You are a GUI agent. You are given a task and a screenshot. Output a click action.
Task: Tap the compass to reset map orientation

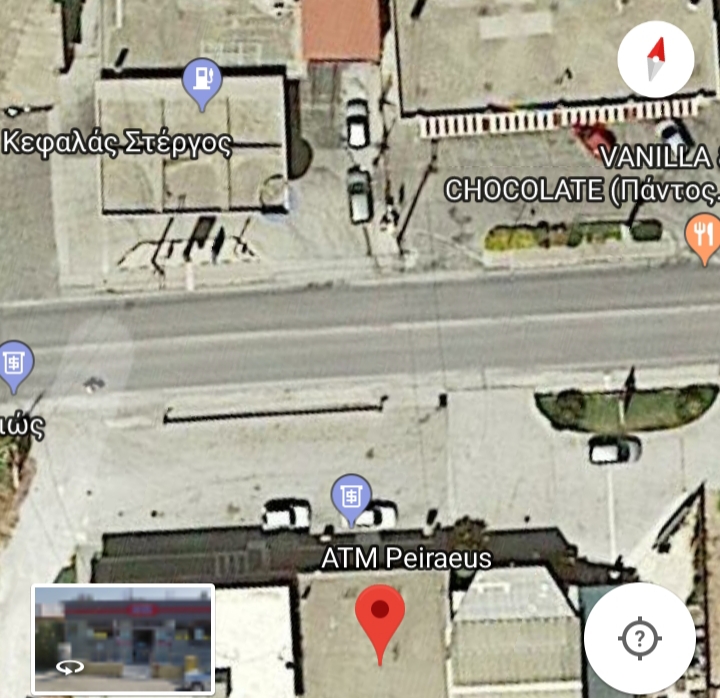pyautogui.click(x=655, y=59)
